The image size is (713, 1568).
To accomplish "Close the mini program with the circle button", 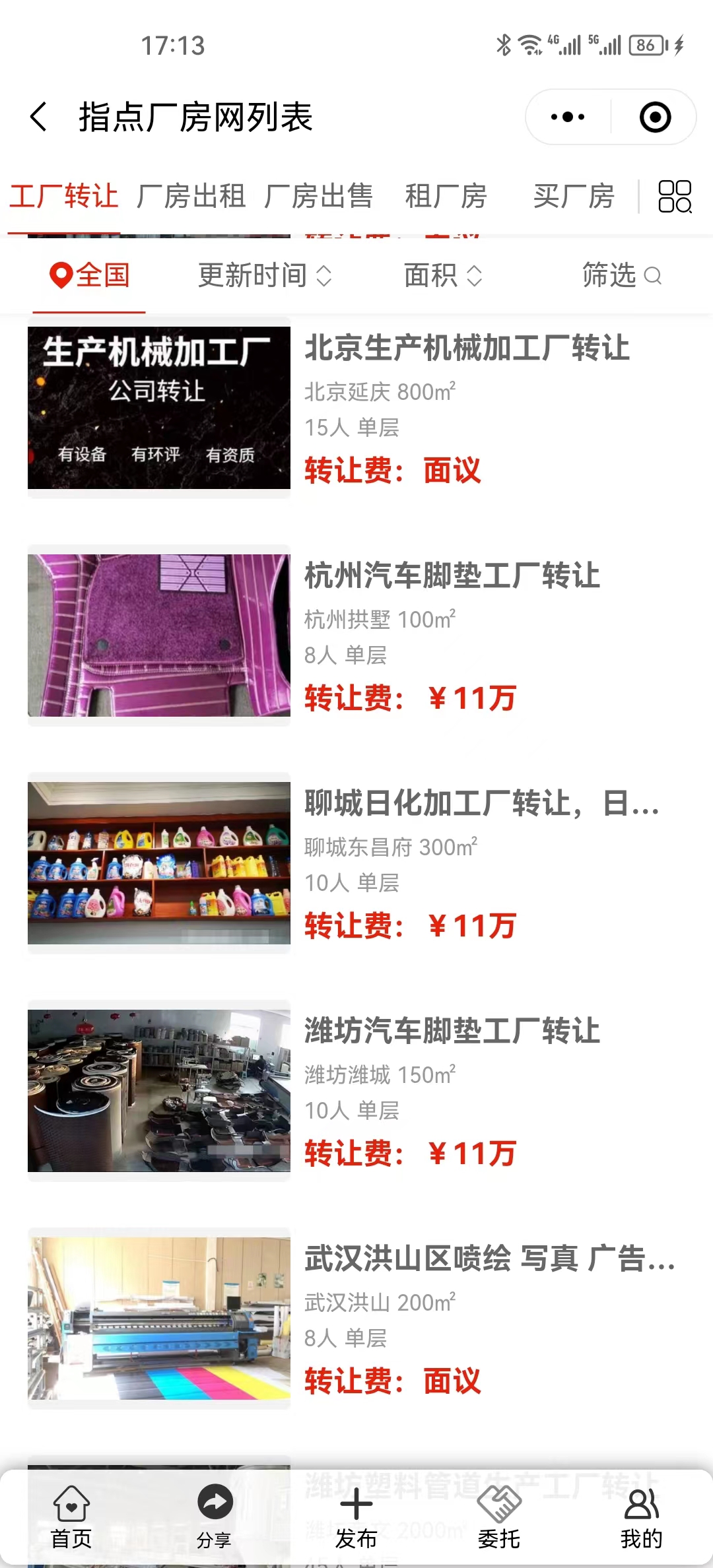I will tap(655, 117).
